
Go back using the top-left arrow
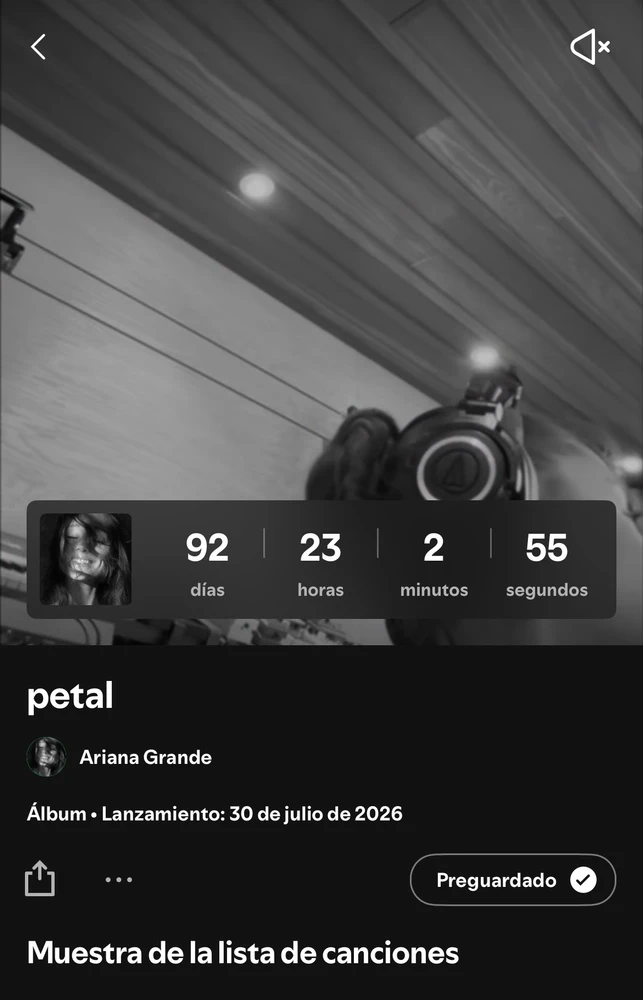(x=38, y=47)
